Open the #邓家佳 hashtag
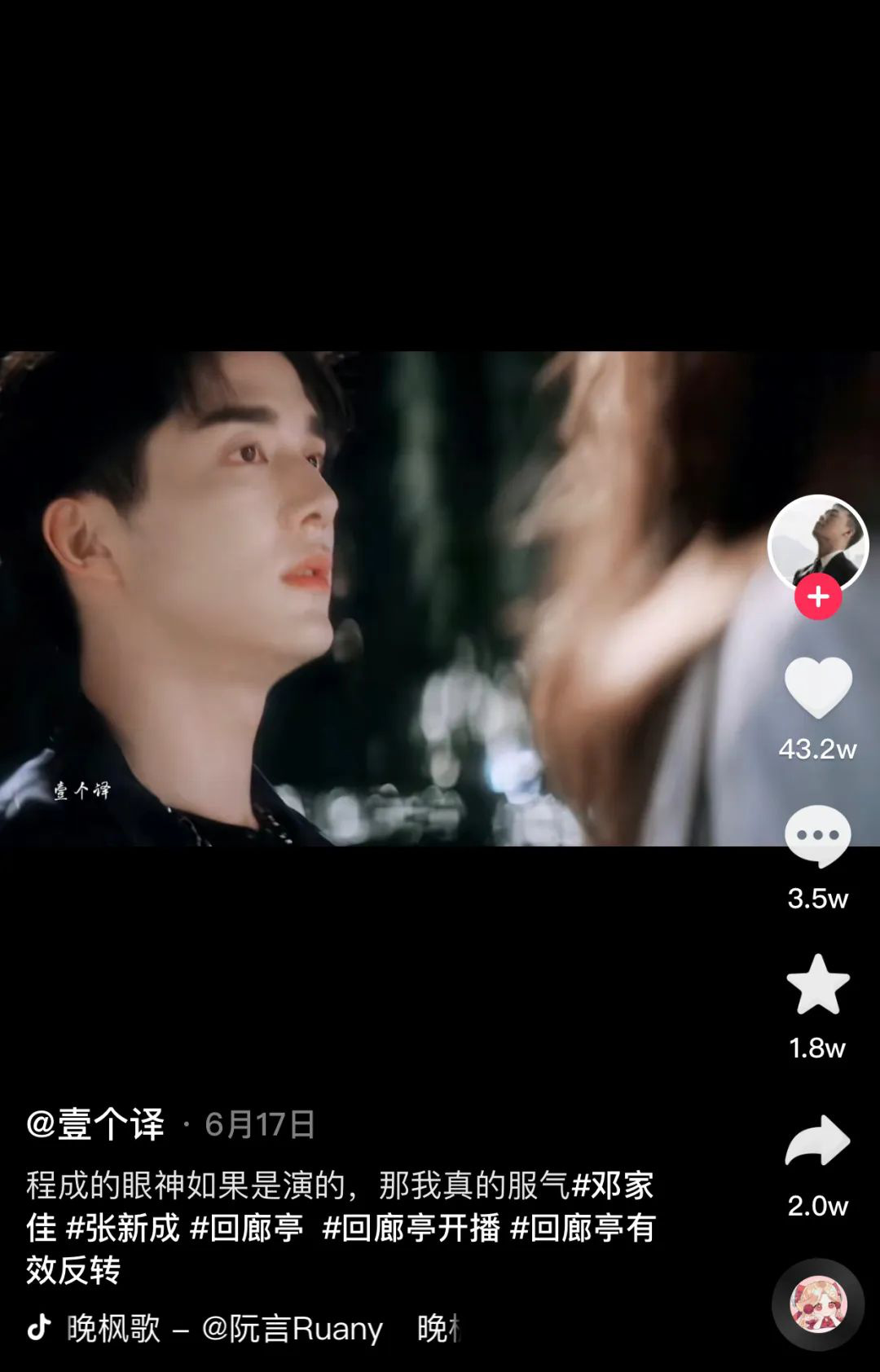Image resolution: width=880 pixels, height=1372 pixels. click(x=613, y=1185)
